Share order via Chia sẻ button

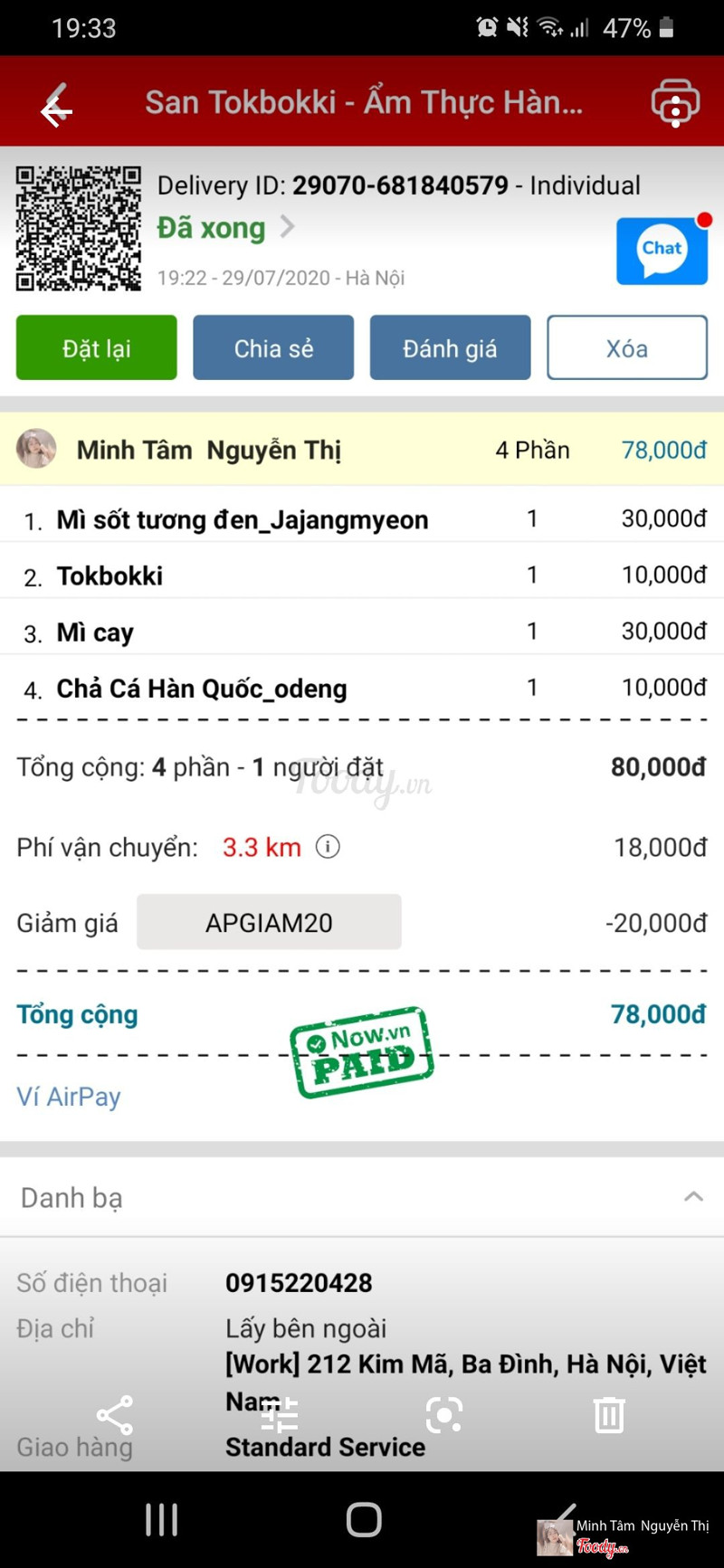273,347
